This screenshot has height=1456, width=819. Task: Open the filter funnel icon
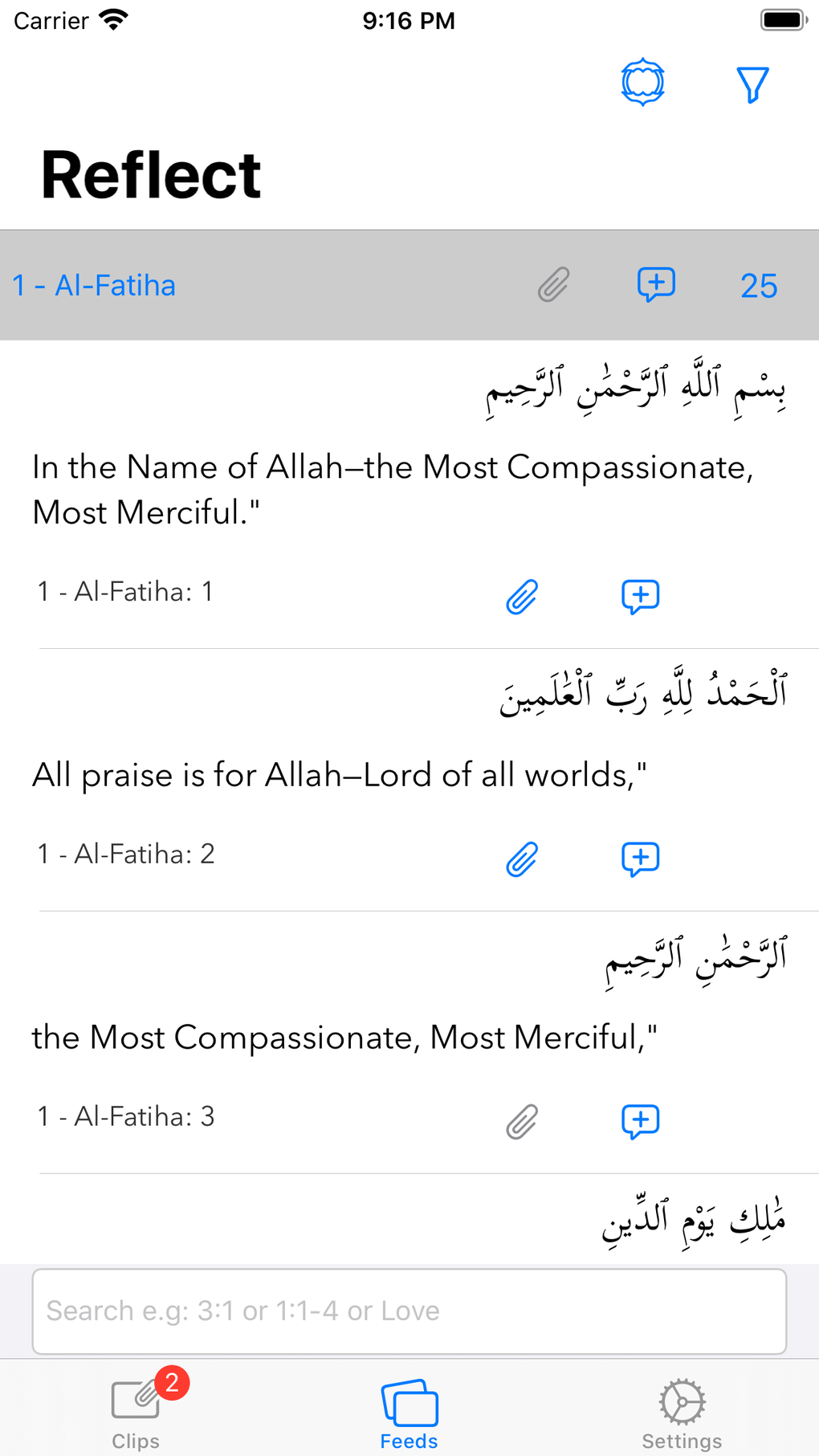752,84
